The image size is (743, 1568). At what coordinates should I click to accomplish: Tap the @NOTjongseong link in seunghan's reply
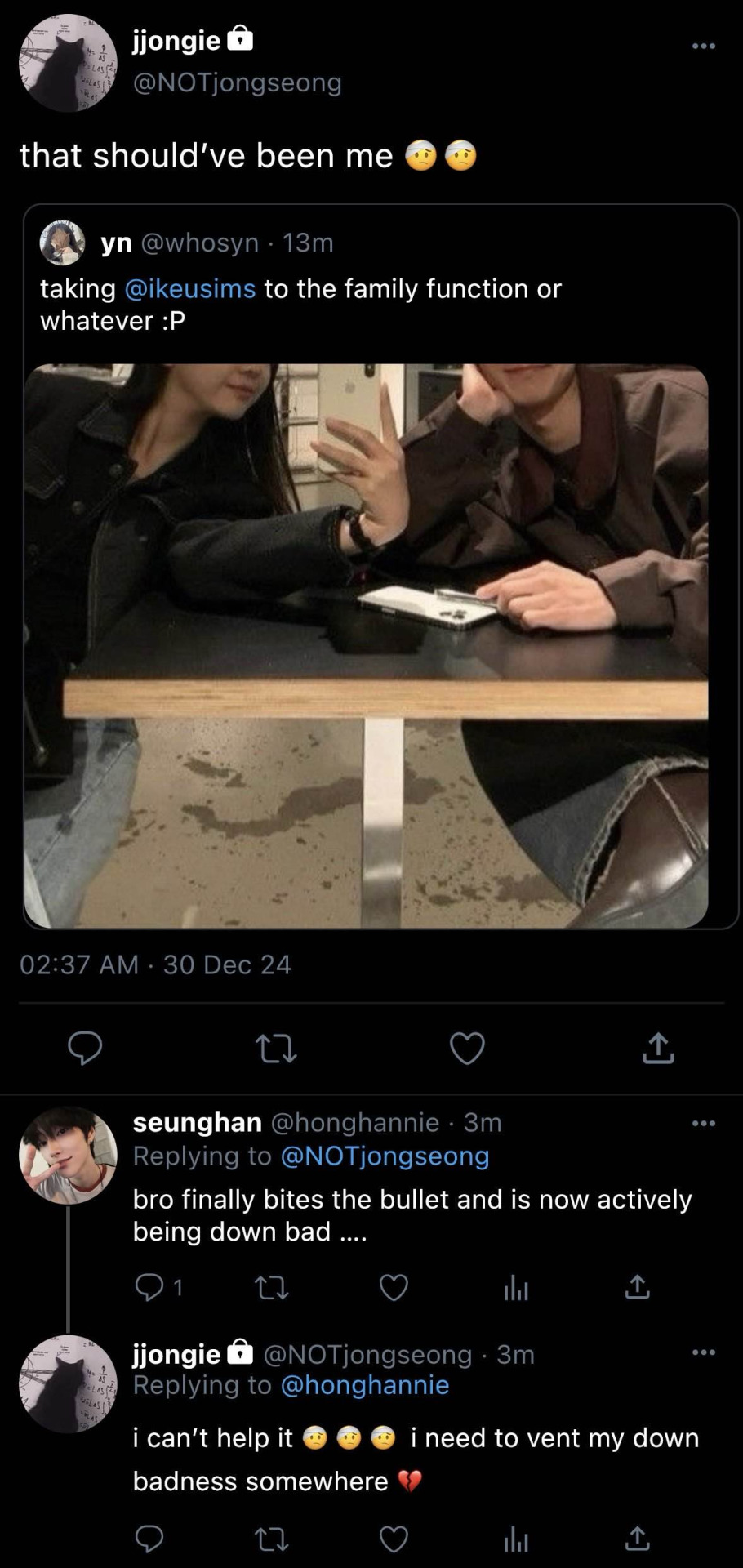point(385,1156)
